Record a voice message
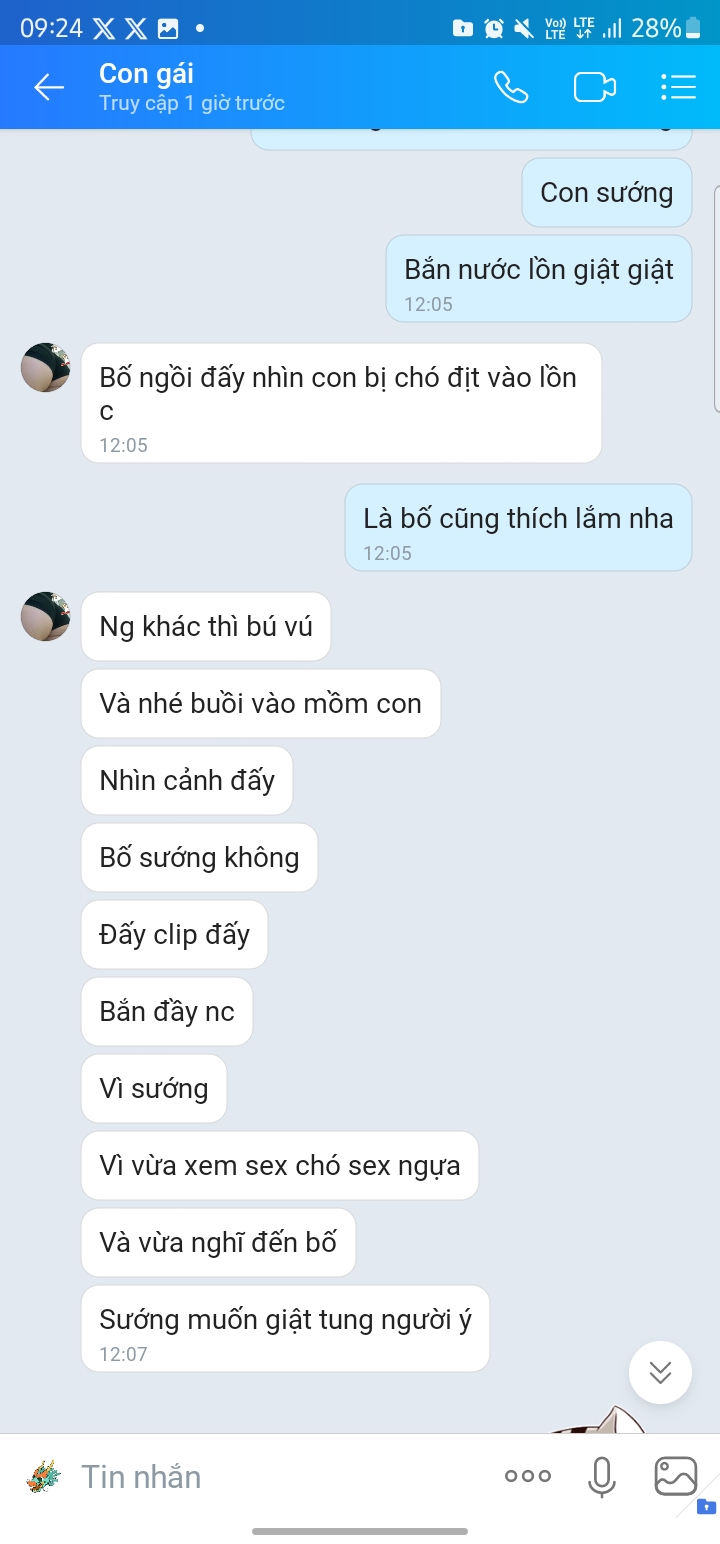This screenshot has height=1544, width=720. (601, 1476)
